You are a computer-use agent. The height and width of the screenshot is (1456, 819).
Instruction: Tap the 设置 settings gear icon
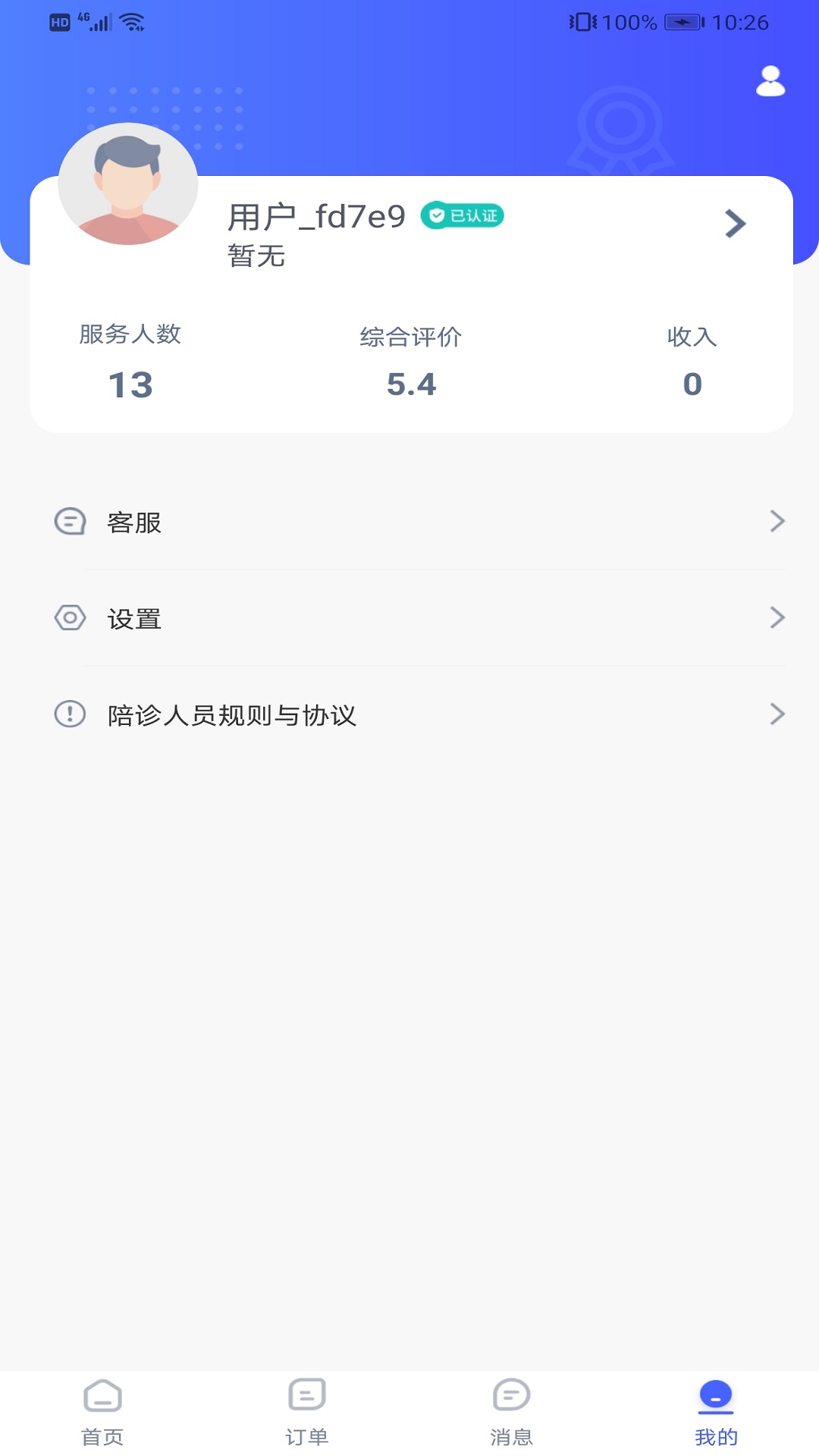(70, 618)
